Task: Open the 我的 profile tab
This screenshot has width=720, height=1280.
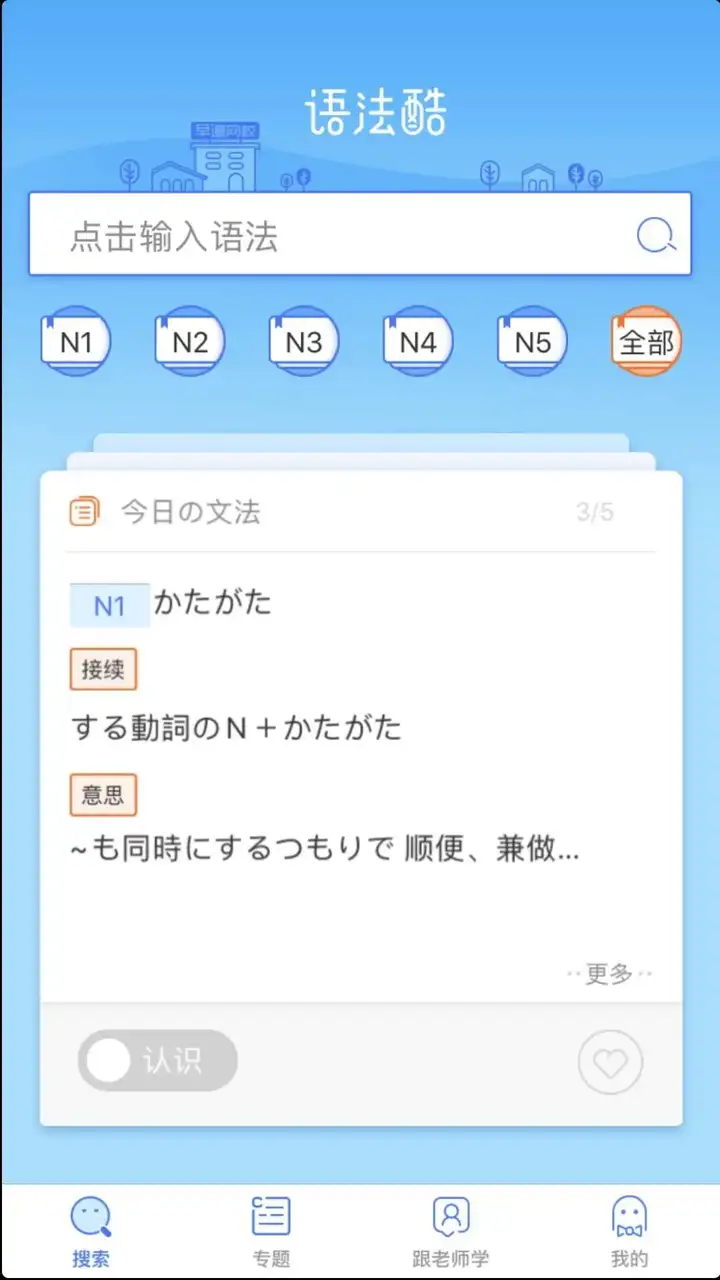Action: tap(629, 1232)
